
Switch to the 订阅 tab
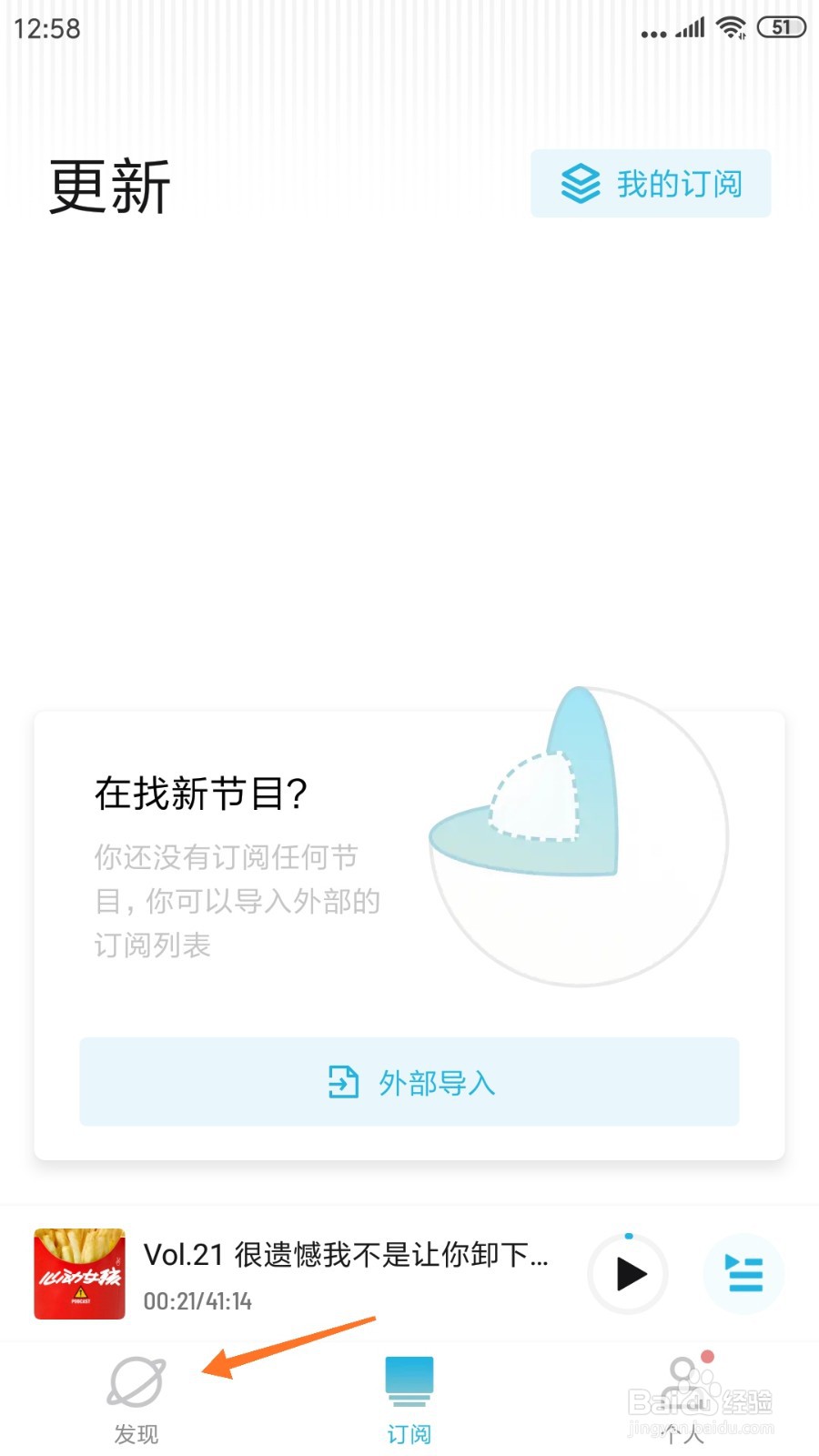409,1401
